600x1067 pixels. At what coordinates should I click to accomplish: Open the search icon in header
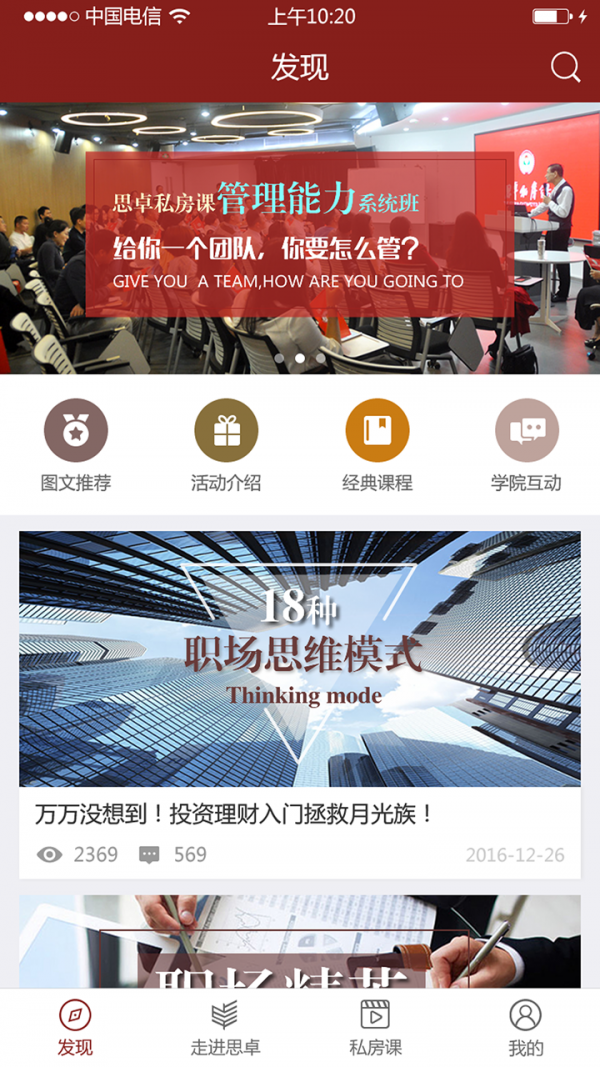tap(565, 67)
